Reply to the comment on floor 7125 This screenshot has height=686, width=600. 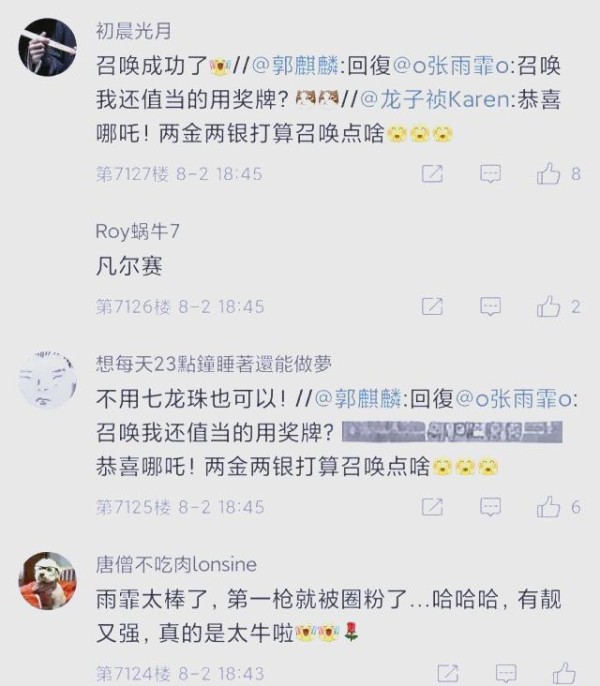coord(490,506)
